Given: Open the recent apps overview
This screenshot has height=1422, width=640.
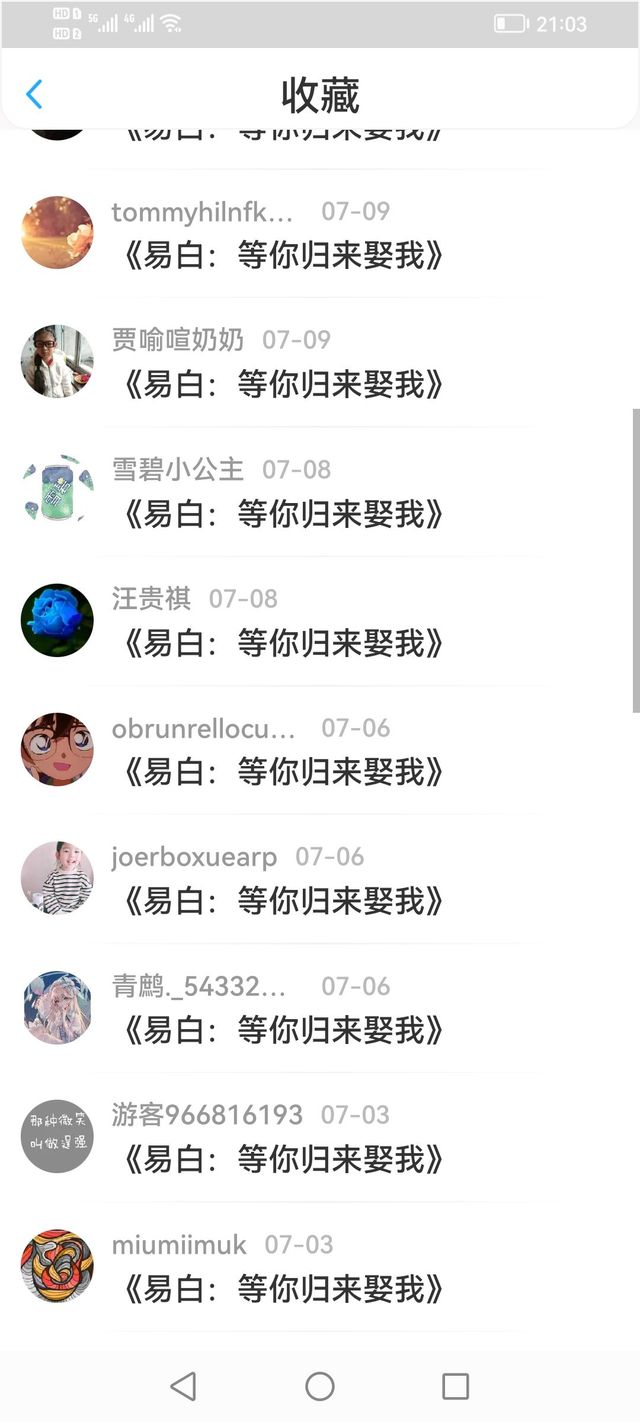Looking at the screenshot, I should pyautogui.click(x=455, y=1386).
